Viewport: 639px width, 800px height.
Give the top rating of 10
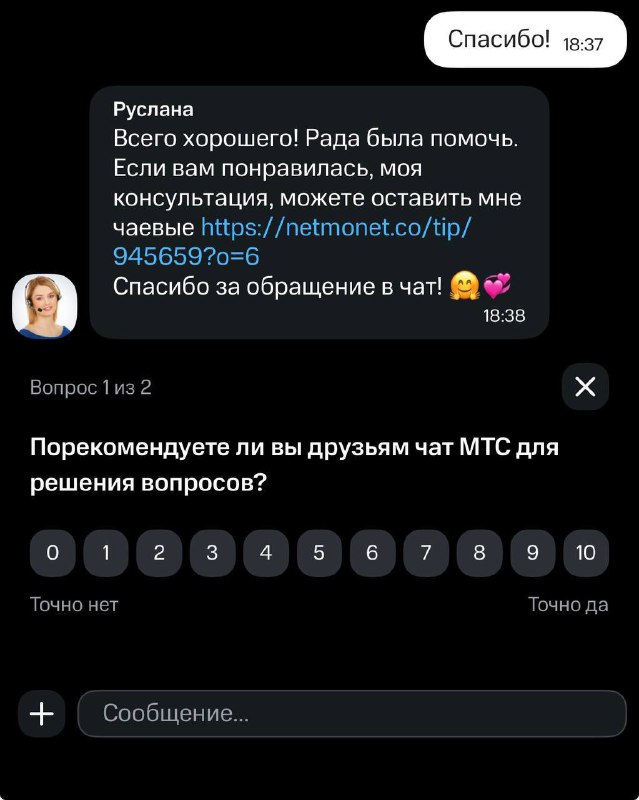click(586, 553)
